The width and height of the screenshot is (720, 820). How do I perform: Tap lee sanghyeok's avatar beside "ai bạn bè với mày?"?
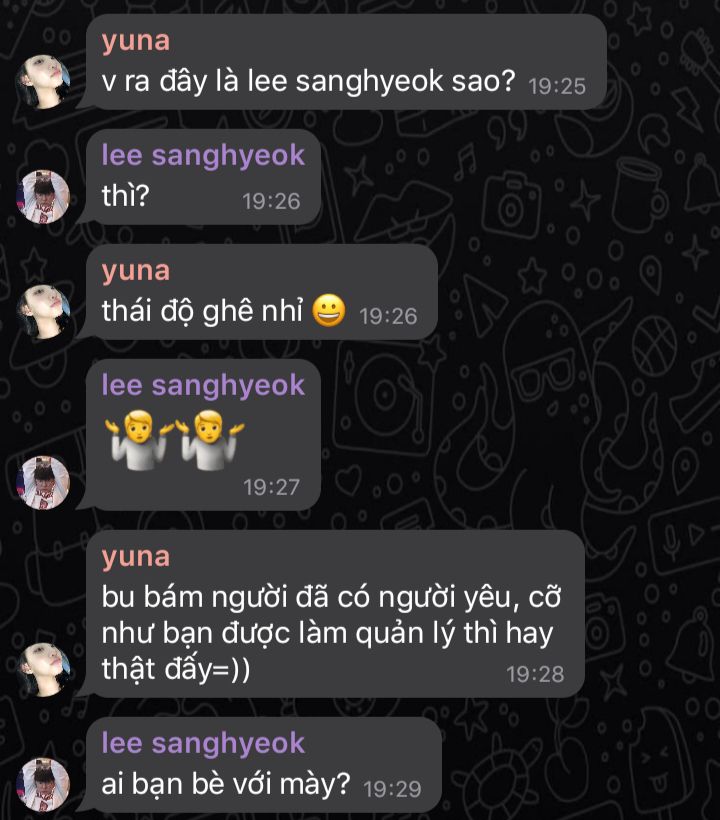click(x=45, y=783)
